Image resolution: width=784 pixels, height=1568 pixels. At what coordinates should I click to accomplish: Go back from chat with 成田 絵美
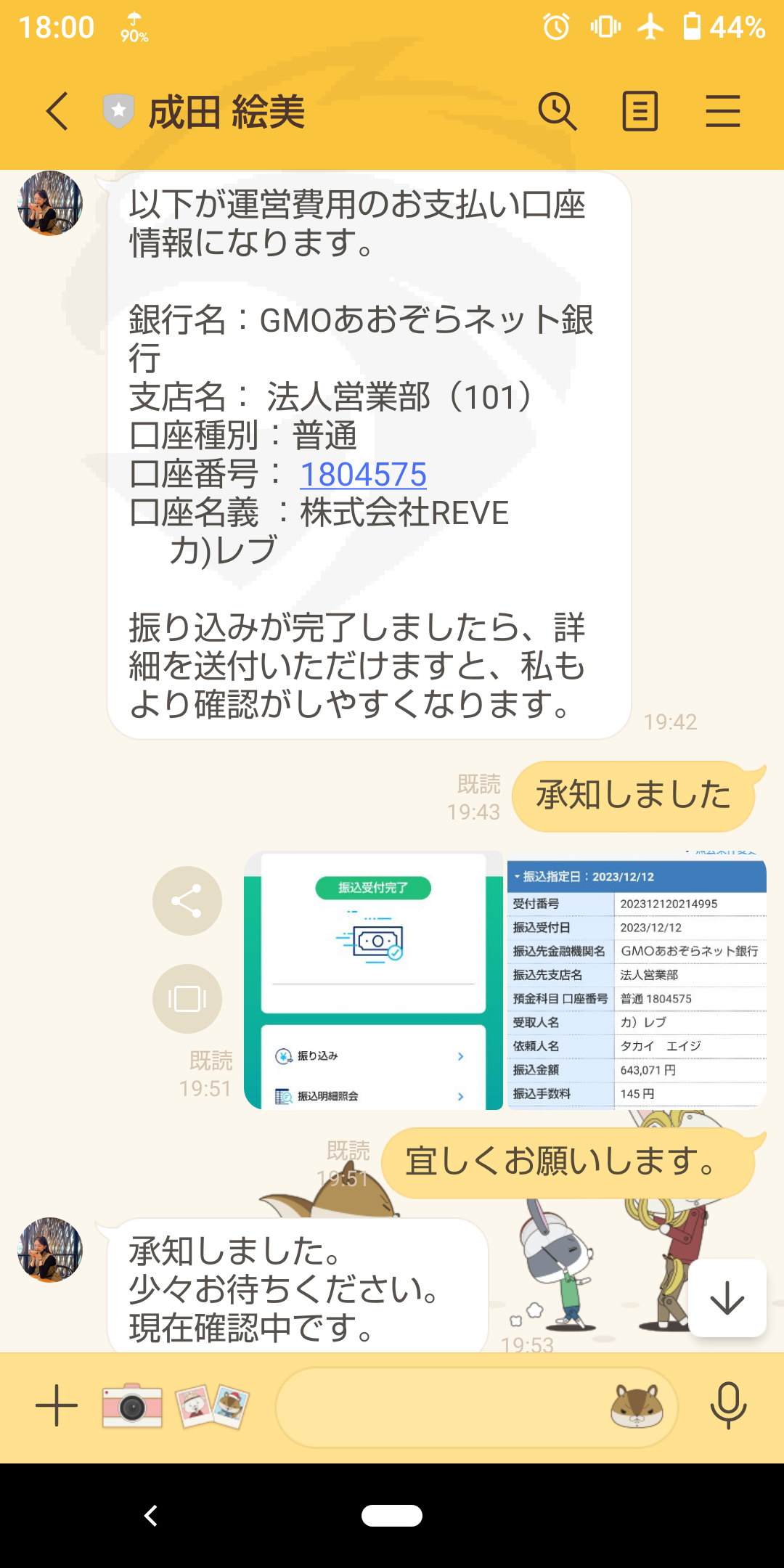point(57,112)
